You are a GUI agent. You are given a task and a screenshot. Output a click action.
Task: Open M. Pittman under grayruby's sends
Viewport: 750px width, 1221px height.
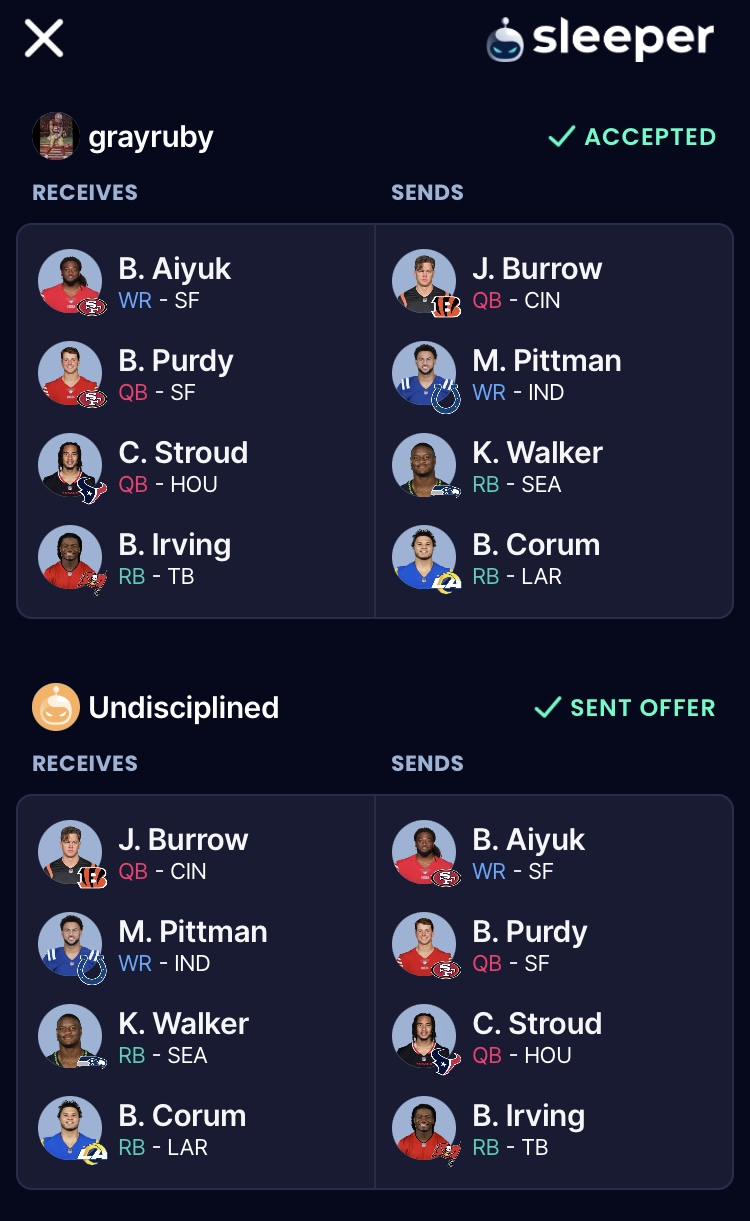545,374
